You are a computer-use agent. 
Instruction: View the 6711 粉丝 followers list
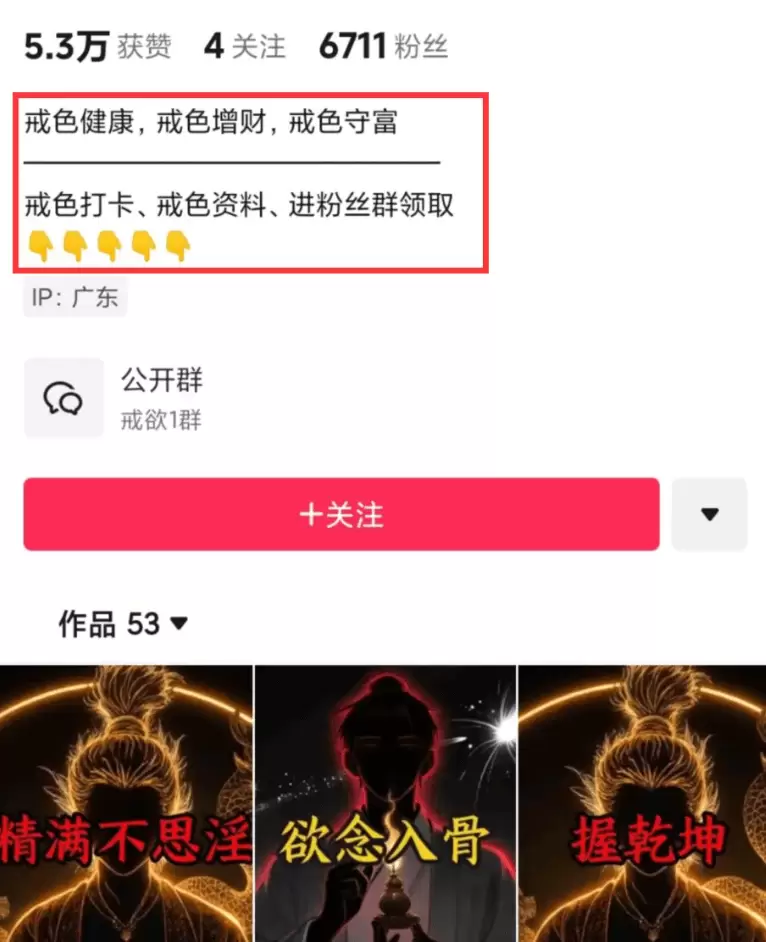click(384, 46)
